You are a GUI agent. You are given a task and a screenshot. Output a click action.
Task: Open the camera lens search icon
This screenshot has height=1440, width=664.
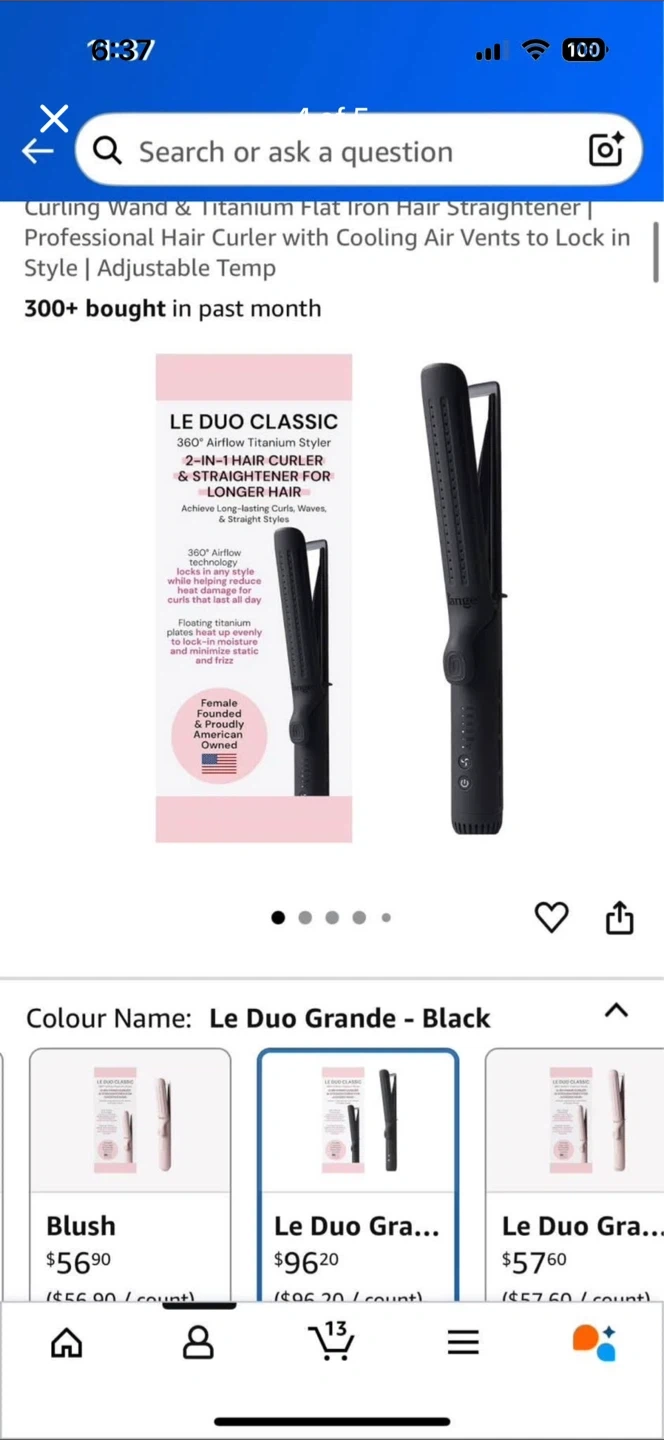(x=606, y=150)
